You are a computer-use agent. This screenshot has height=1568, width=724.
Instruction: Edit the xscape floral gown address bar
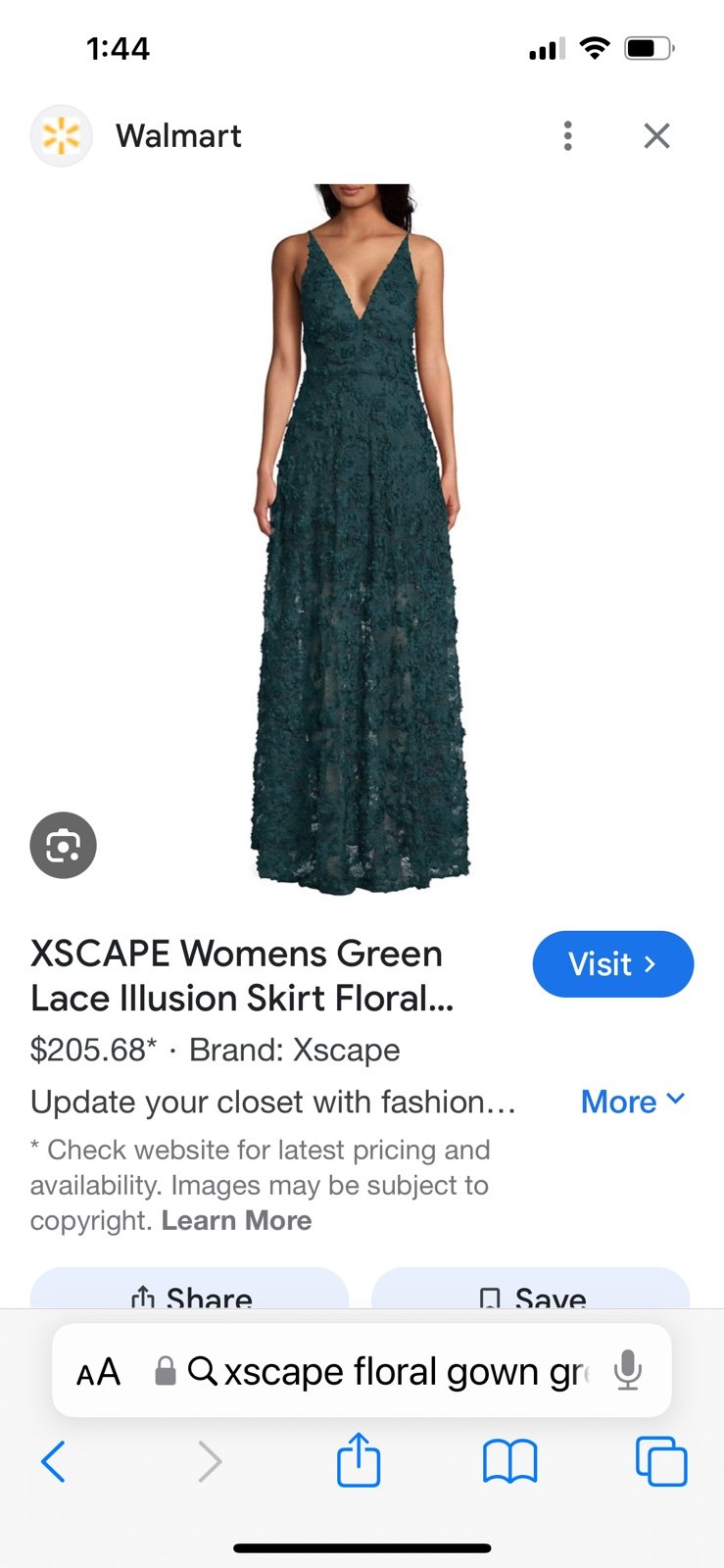387,1371
